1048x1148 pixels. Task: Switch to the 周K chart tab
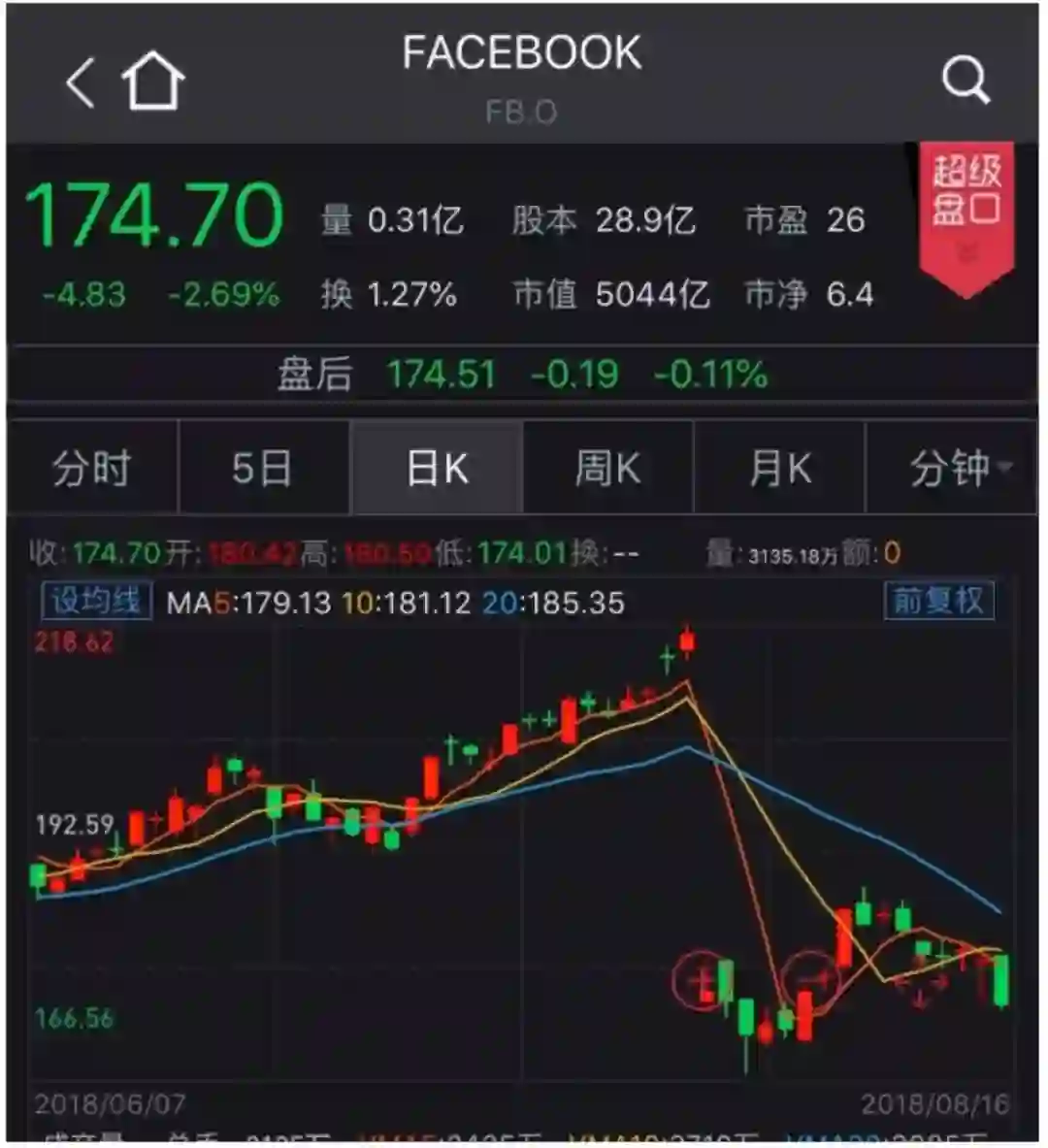(607, 469)
